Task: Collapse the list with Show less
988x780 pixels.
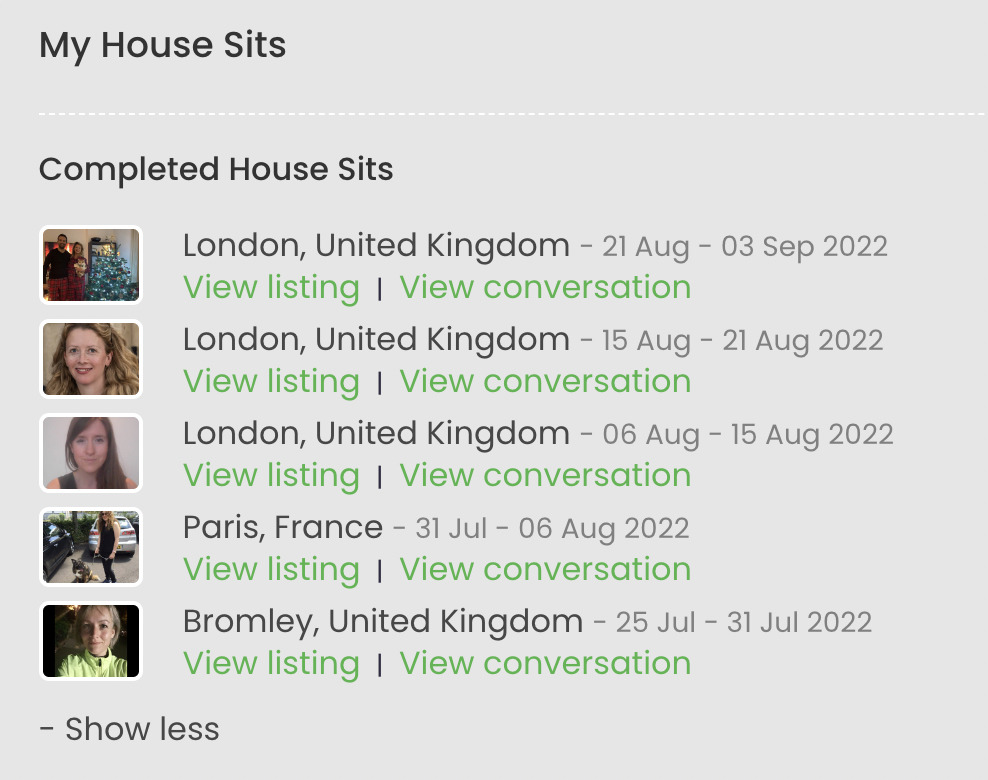Action: 129,730
